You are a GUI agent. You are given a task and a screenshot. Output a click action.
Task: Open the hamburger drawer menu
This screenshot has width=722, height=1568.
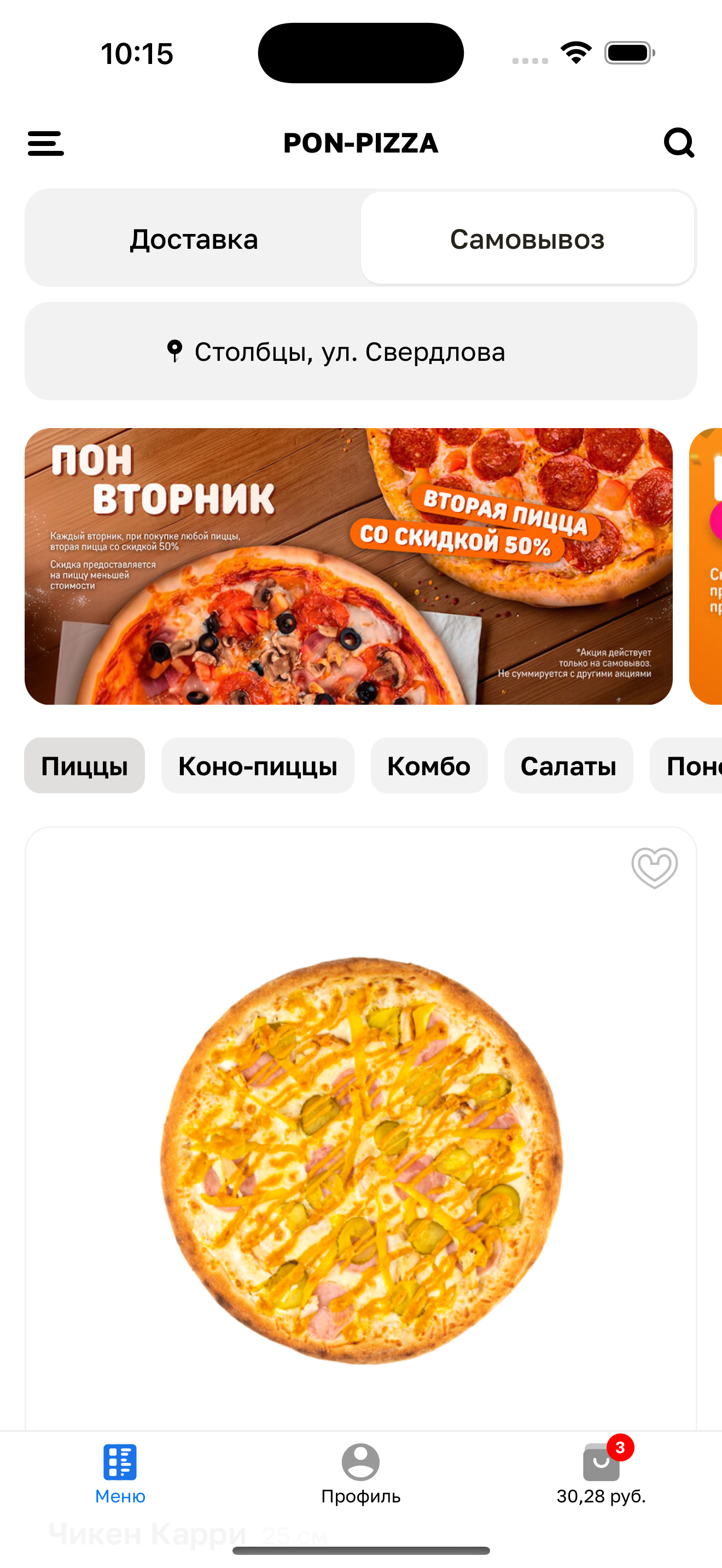click(45, 144)
